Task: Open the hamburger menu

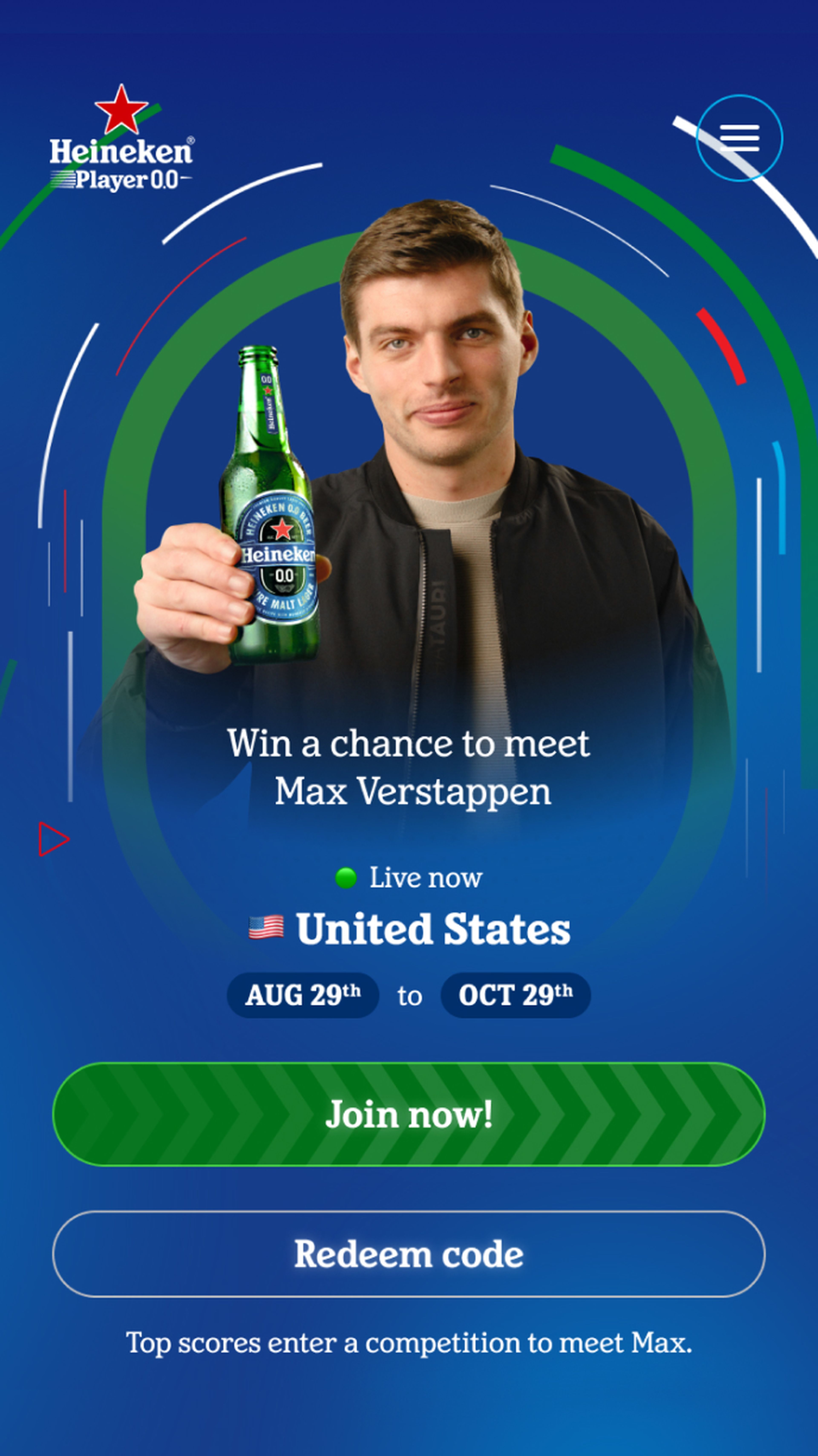Action: 739,138
